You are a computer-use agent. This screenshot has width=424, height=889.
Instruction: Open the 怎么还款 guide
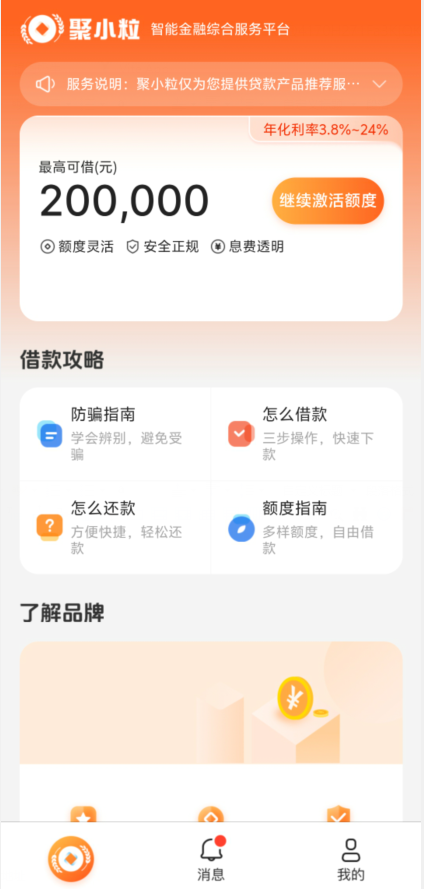pyautogui.click(x=116, y=528)
